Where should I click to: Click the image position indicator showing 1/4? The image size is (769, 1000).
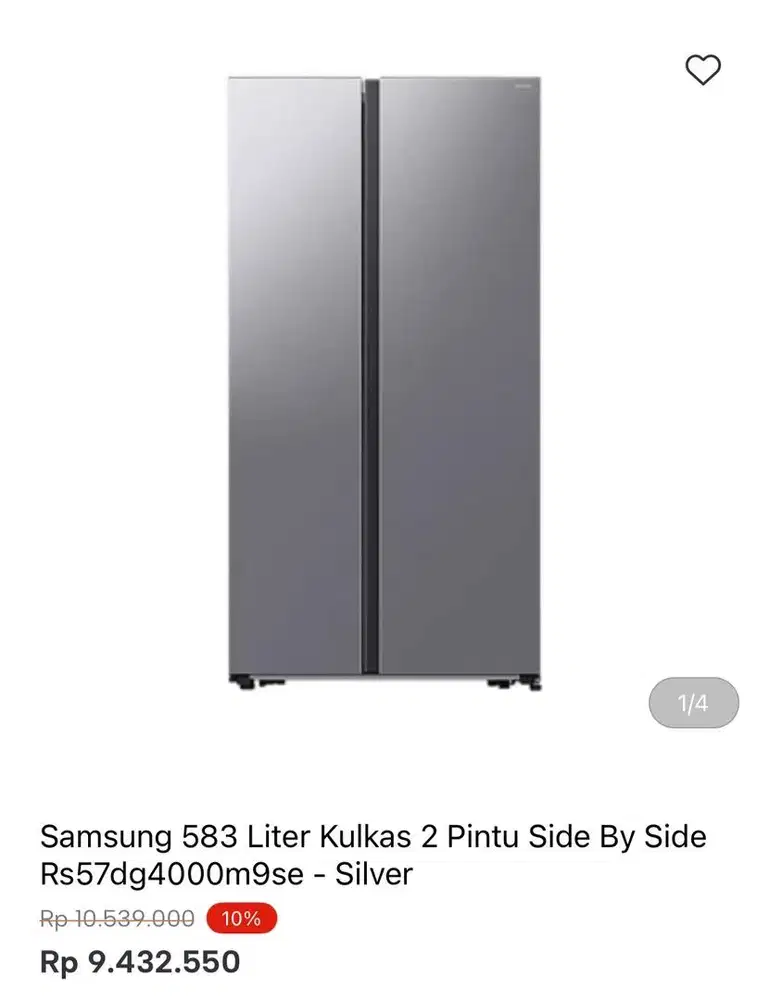click(694, 703)
